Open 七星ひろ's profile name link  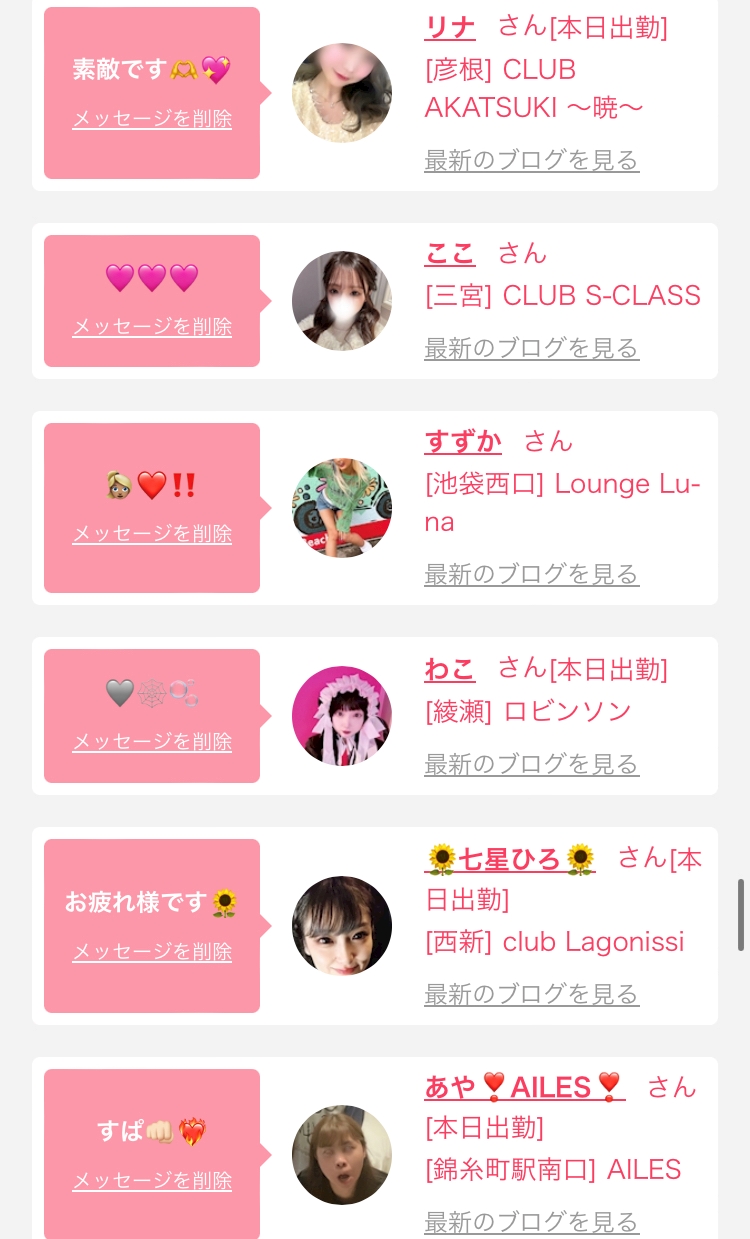click(511, 859)
